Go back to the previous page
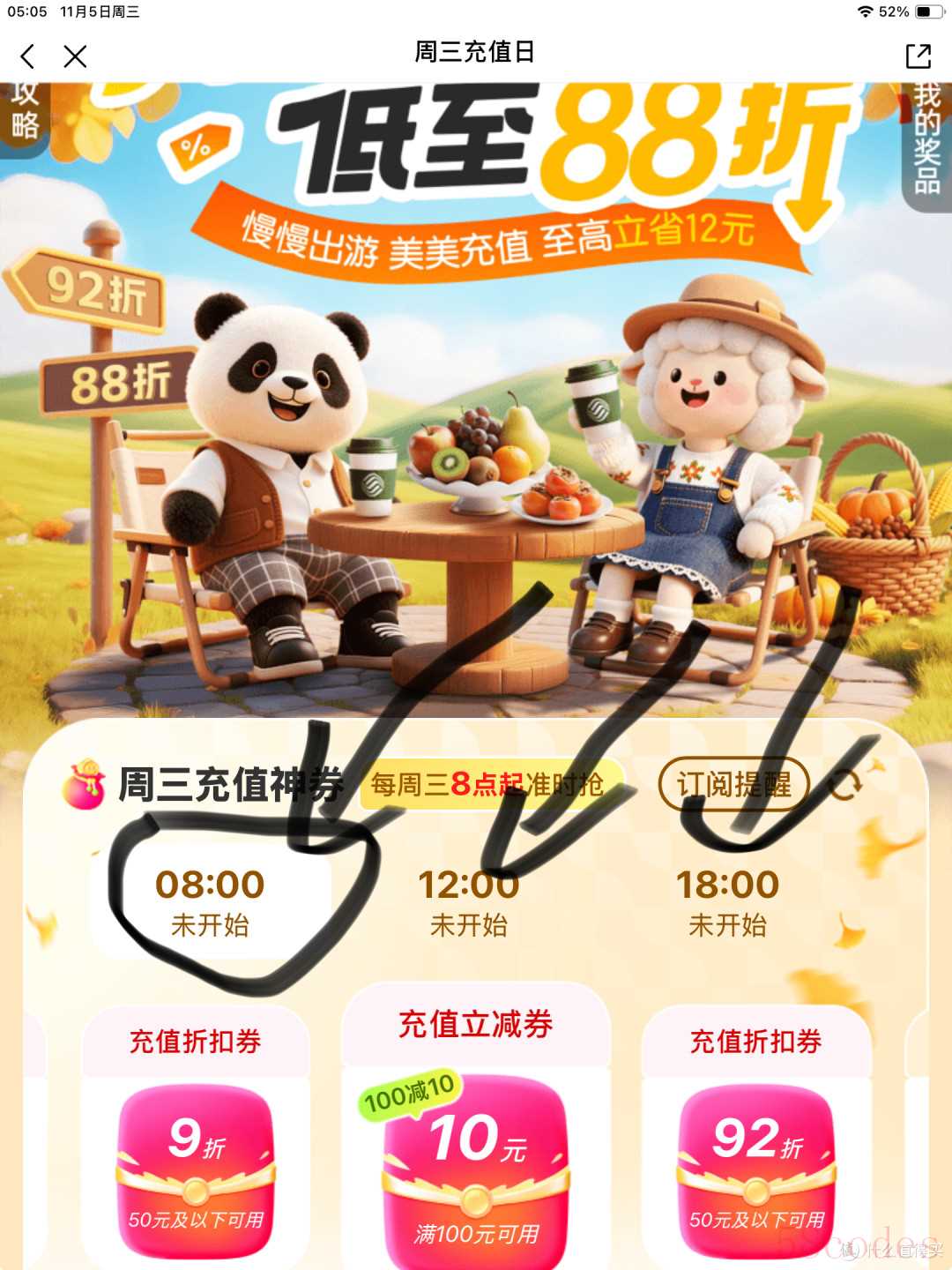The height and width of the screenshot is (1270, 952). tap(27, 56)
